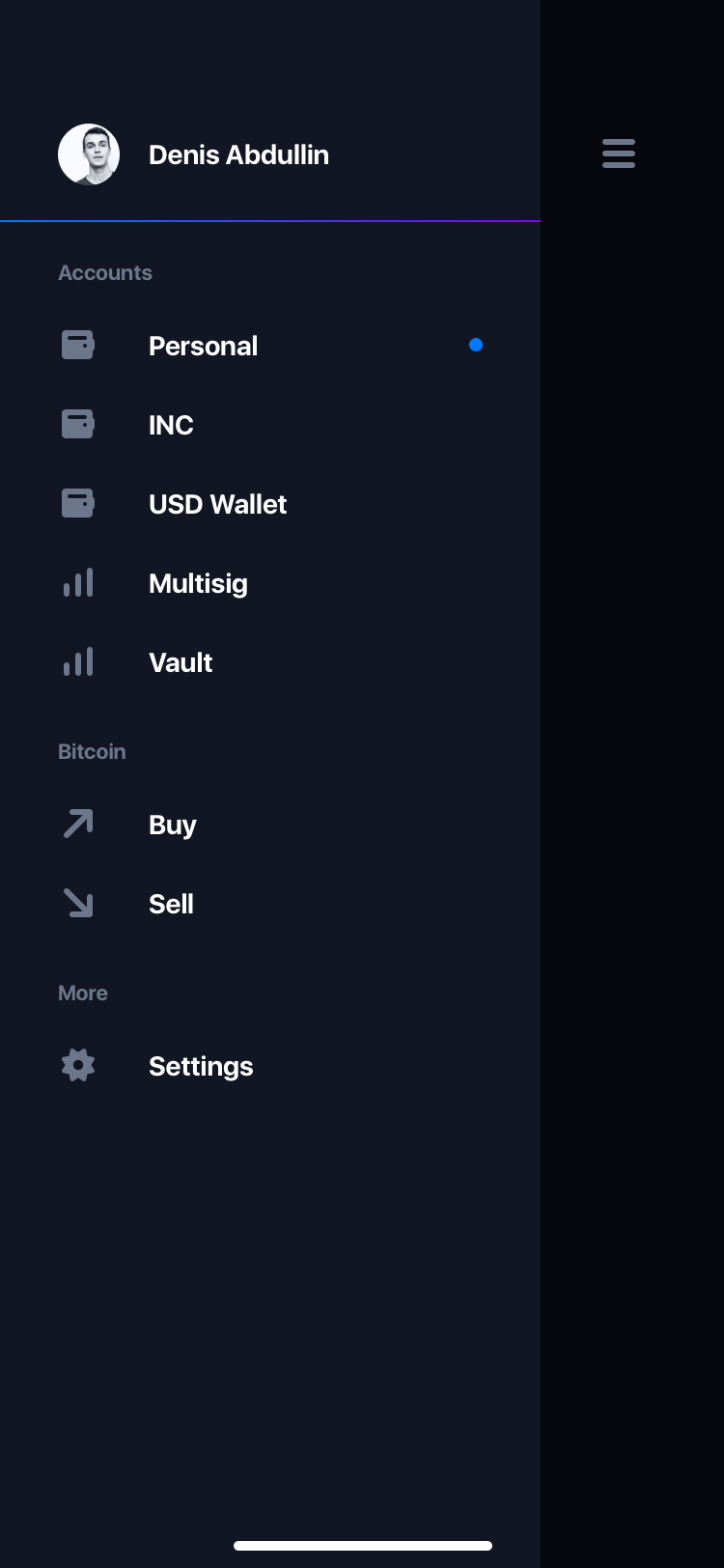Open the USD Wallet account
This screenshot has height=1568, width=724.
pyautogui.click(x=270, y=504)
